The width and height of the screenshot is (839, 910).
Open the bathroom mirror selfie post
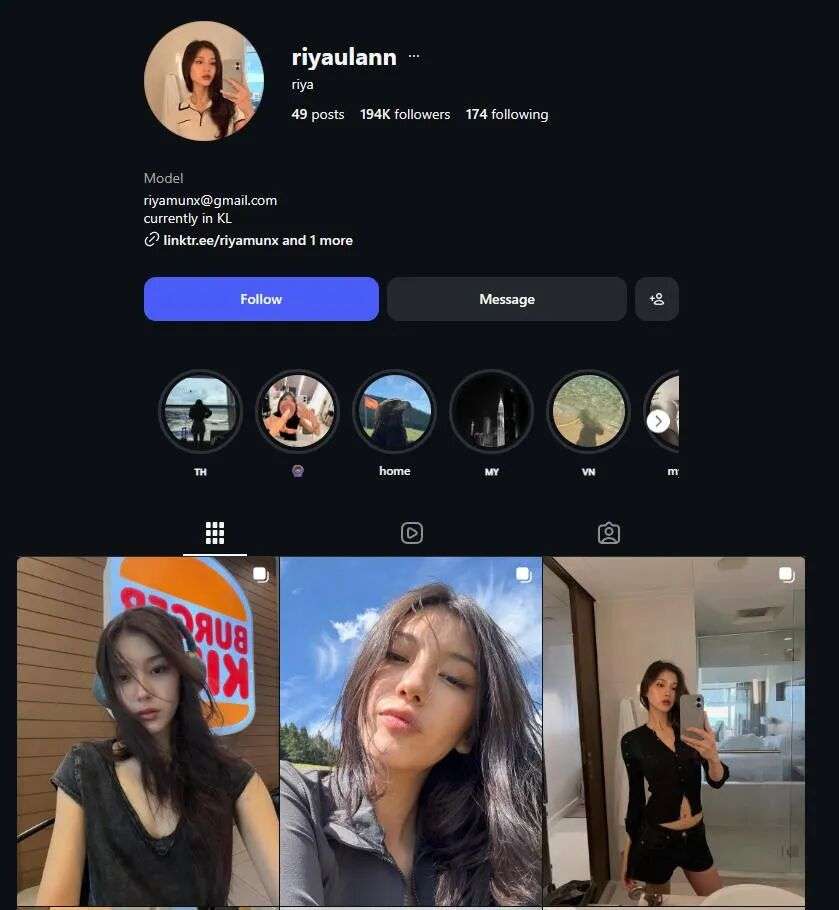click(674, 730)
